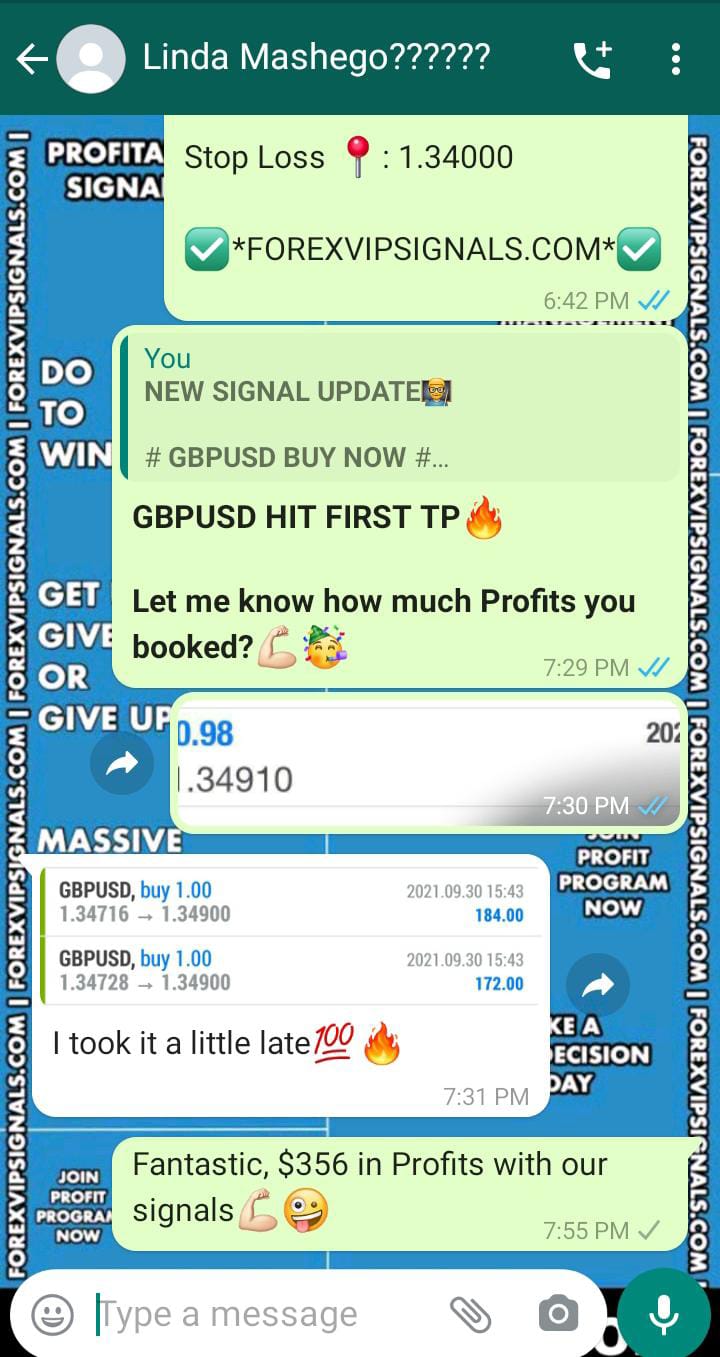The image size is (720, 1357).
Task: Open the overflow menu
Action: click(676, 60)
